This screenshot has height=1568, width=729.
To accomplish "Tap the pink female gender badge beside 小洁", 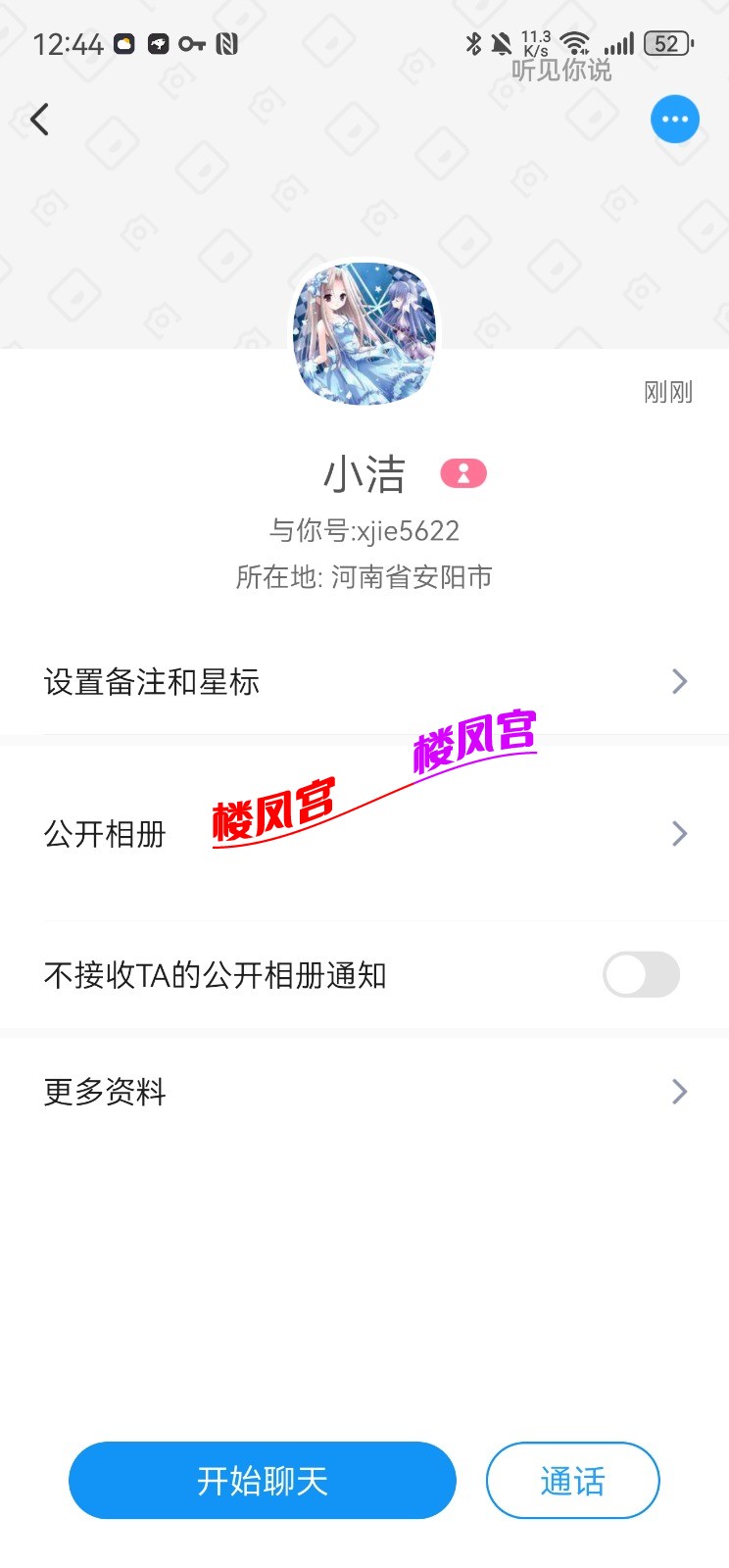I will [x=462, y=473].
